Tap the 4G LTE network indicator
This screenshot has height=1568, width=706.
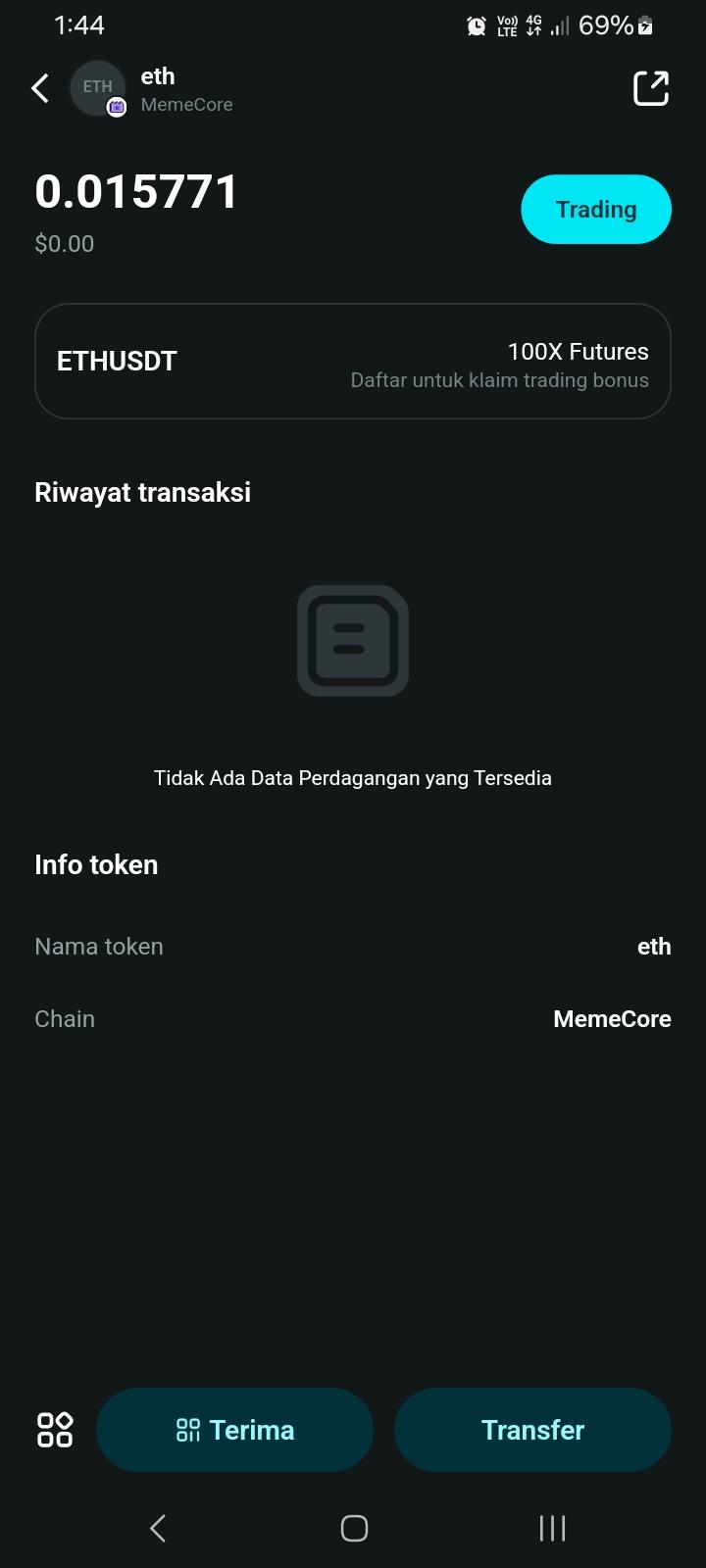point(530,24)
